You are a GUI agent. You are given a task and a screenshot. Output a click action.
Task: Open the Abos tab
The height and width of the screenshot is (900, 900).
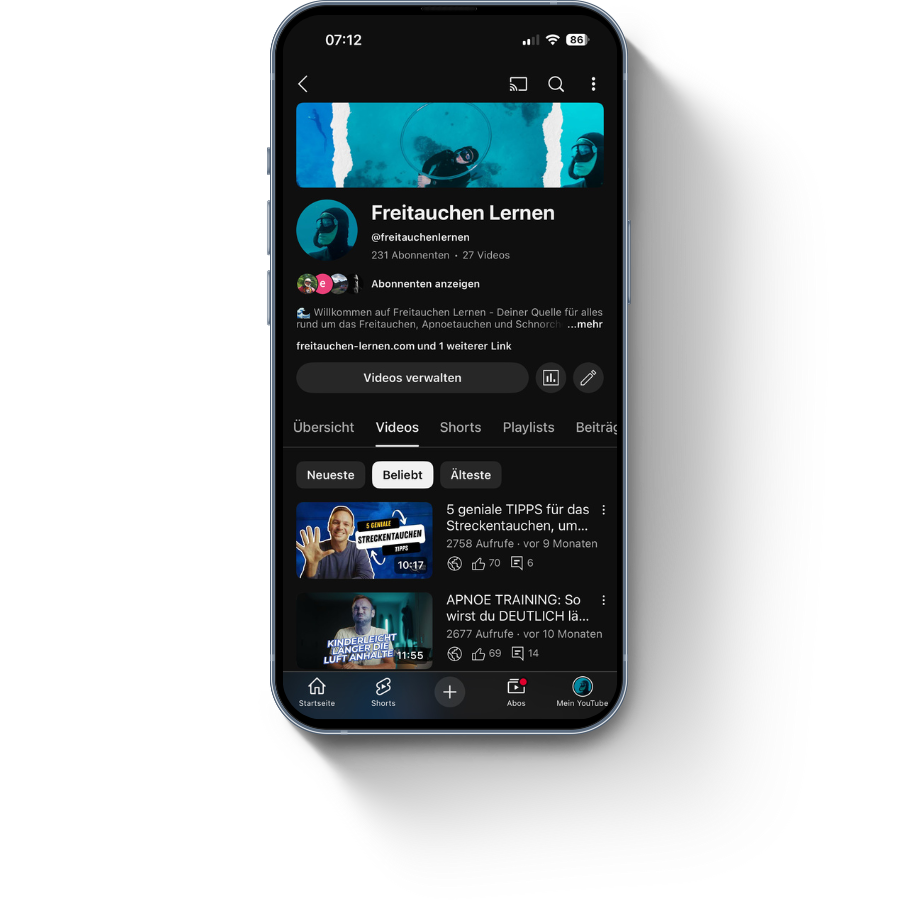[516, 692]
